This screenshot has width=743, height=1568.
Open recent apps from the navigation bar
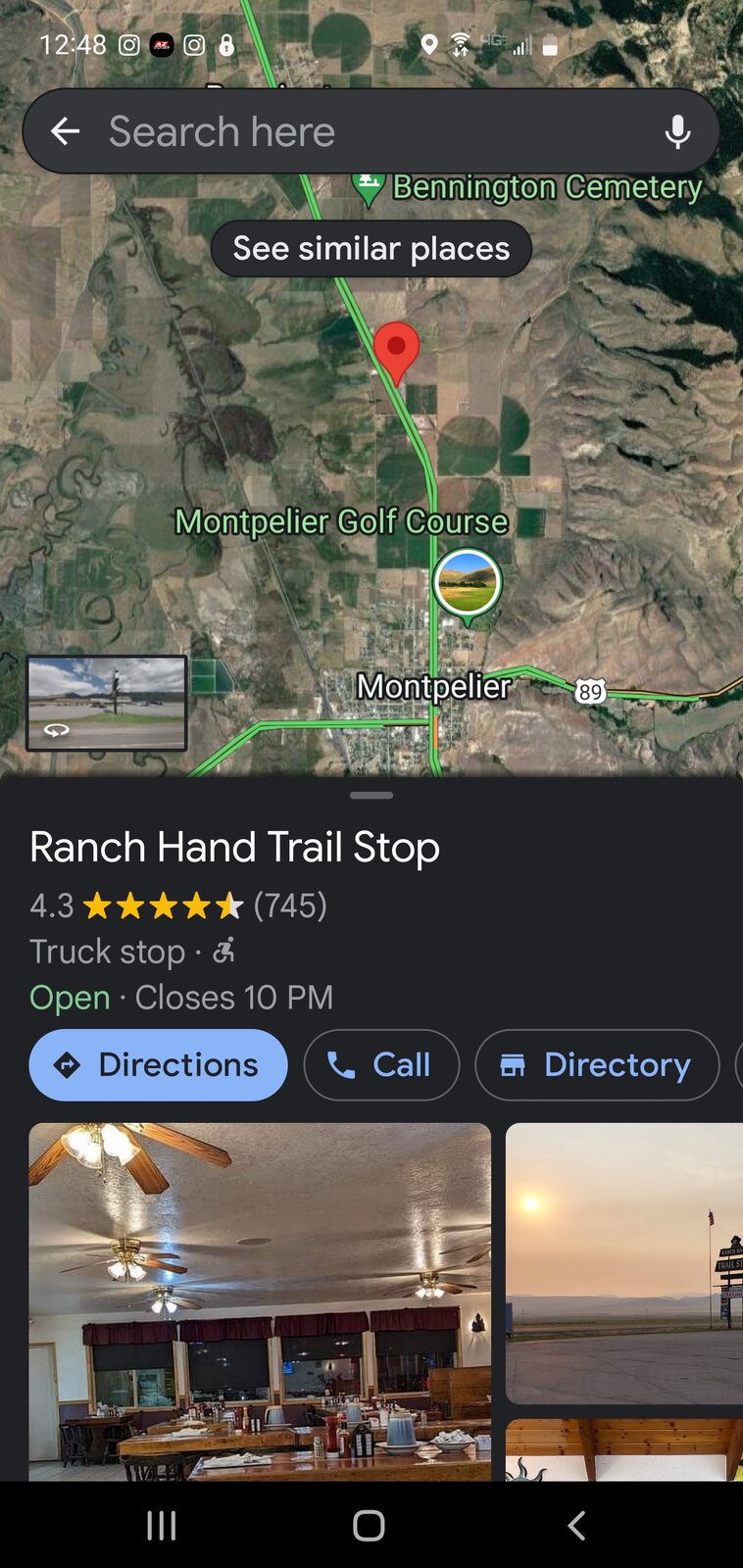162,1525
